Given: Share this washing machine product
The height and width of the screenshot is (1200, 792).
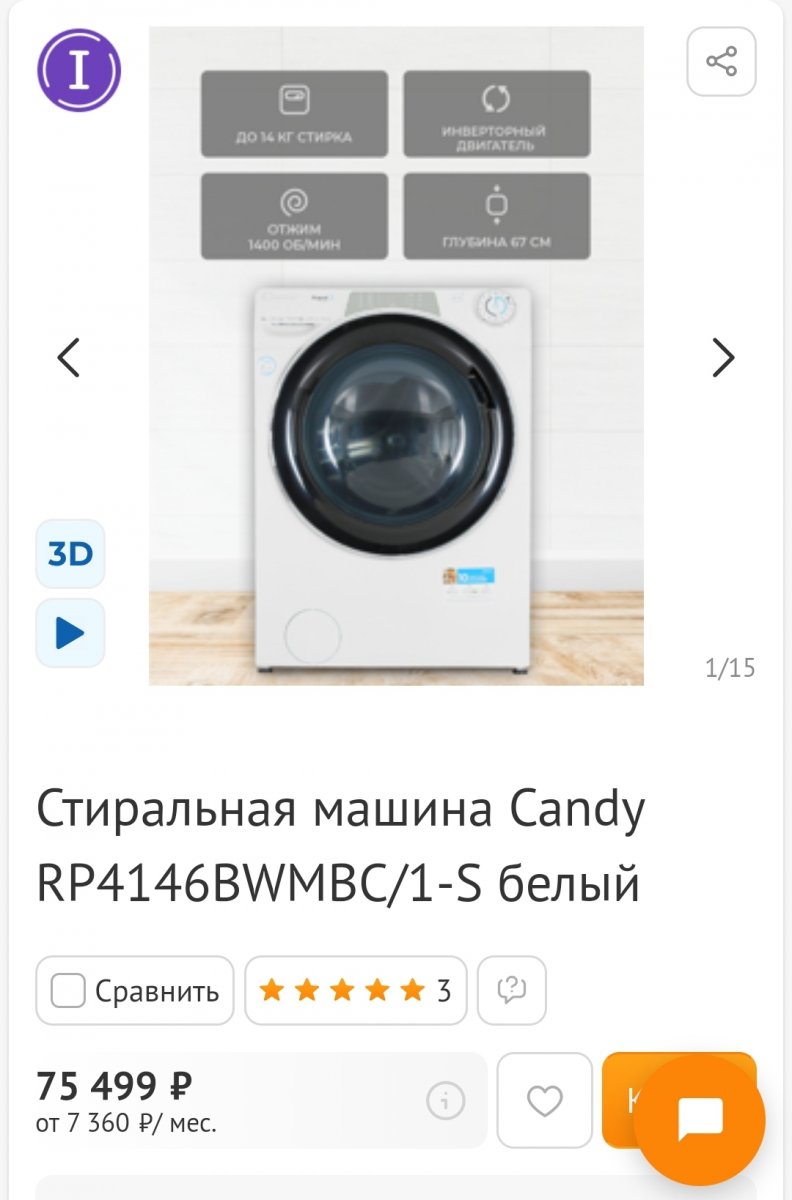Looking at the screenshot, I should (721, 62).
